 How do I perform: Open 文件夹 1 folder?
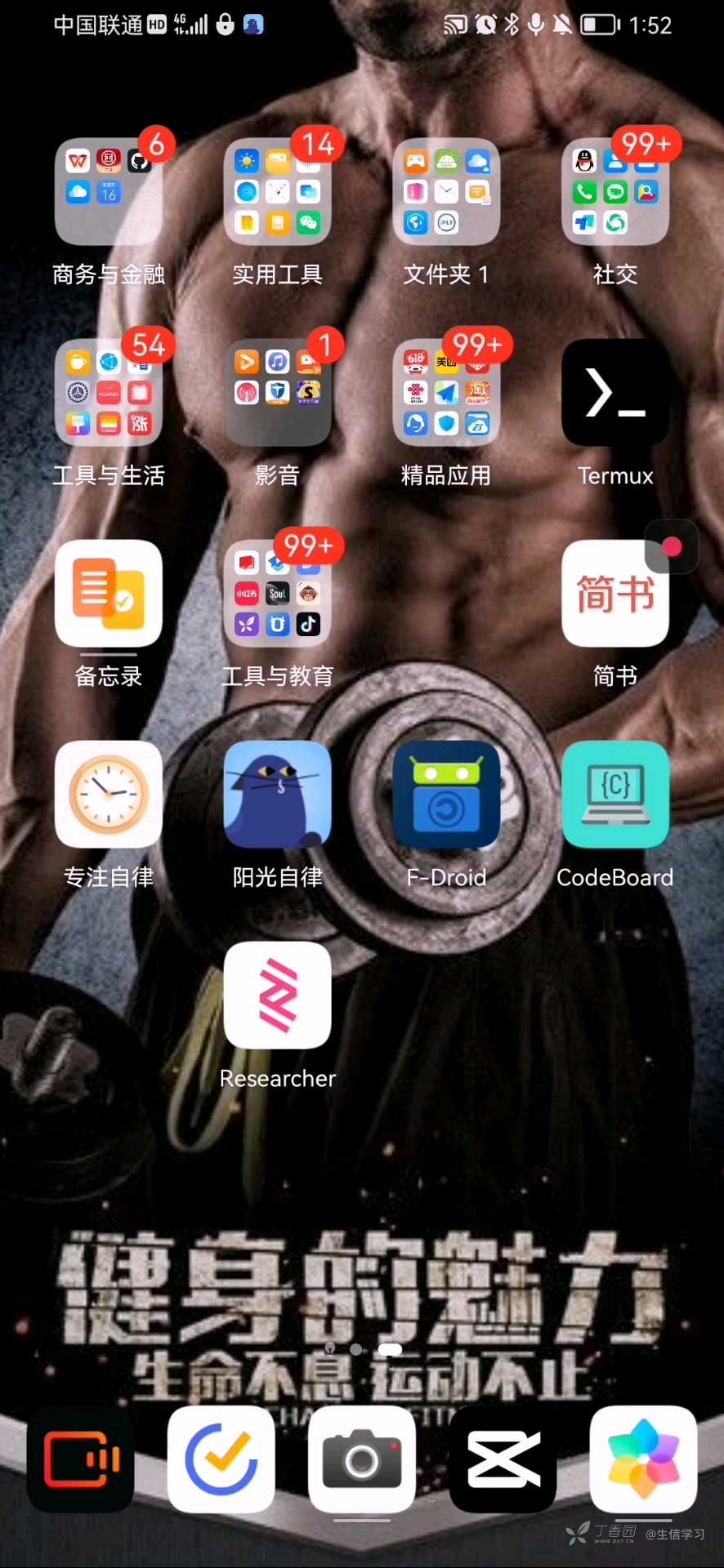[446, 192]
